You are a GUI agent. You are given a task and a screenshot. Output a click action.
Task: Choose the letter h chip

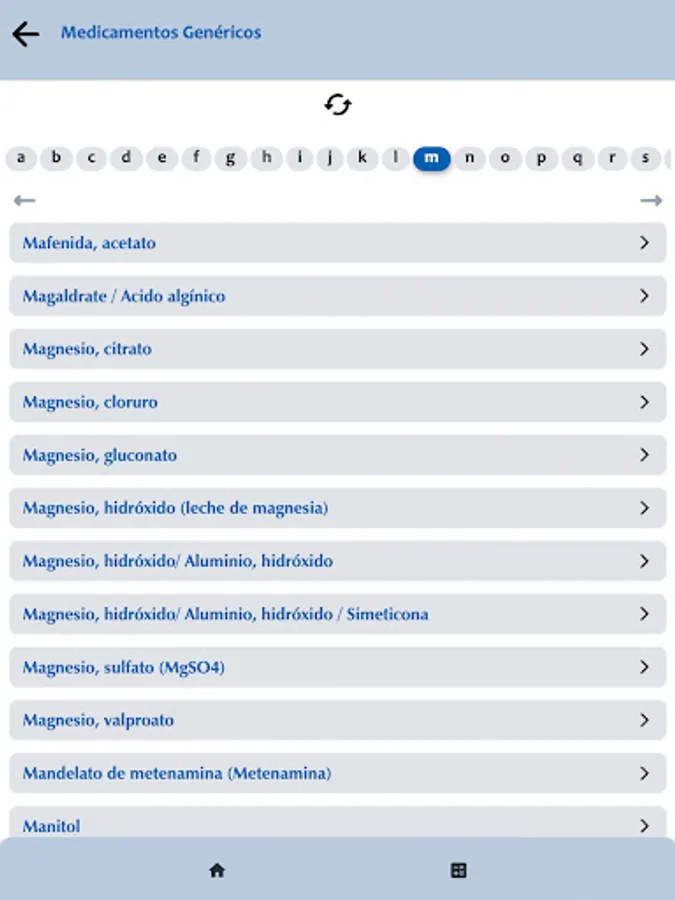coord(266,158)
